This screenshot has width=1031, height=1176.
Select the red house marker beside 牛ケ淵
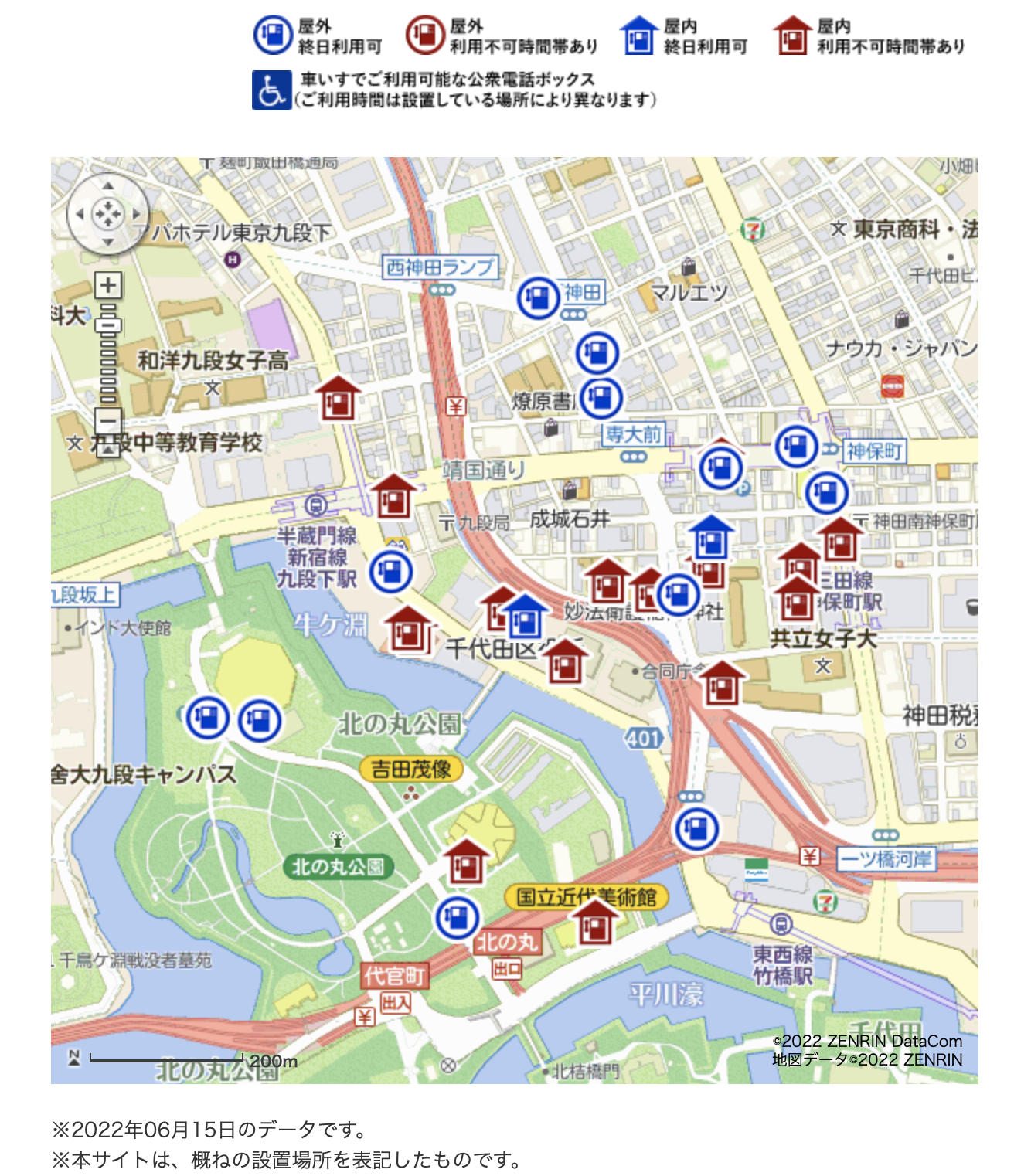[407, 631]
